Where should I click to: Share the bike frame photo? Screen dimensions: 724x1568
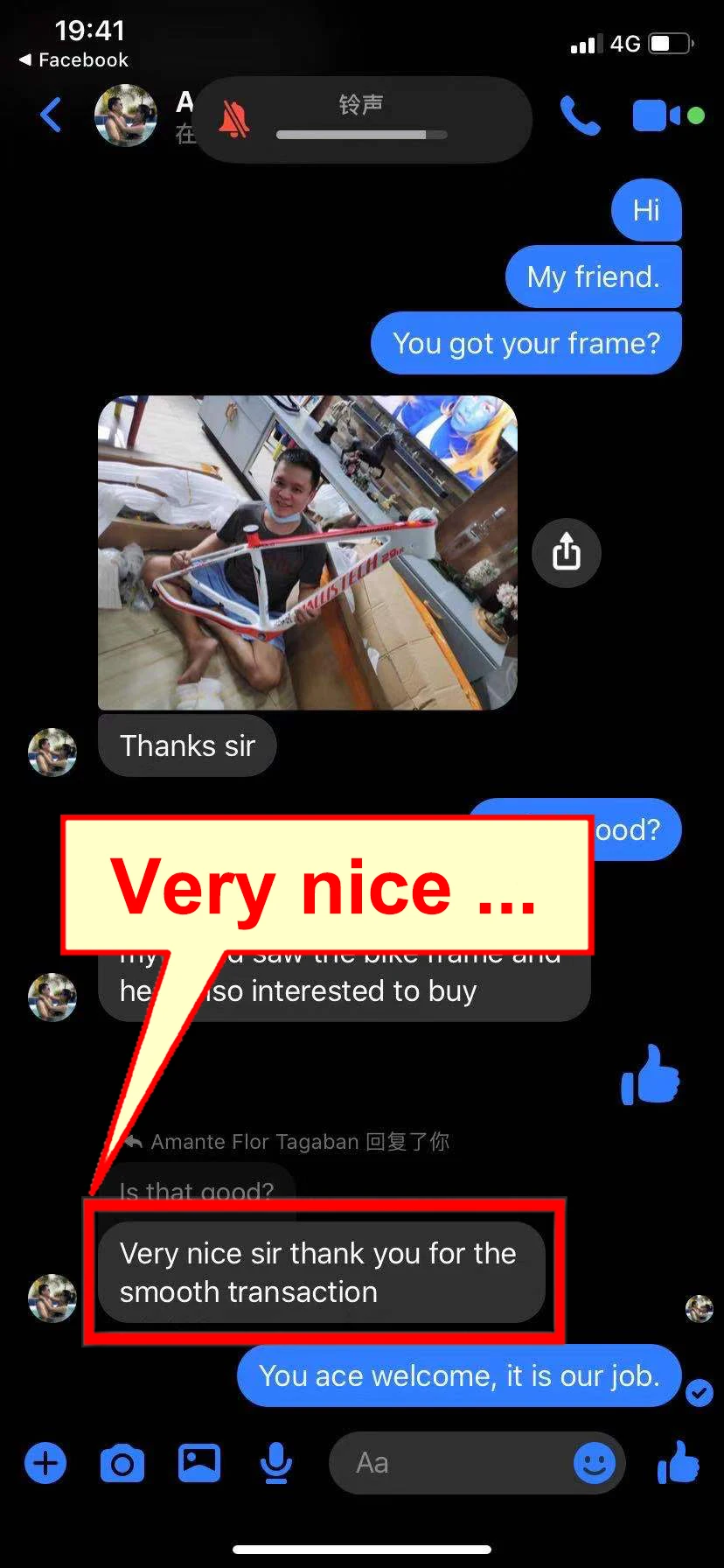(x=567, y=552)
